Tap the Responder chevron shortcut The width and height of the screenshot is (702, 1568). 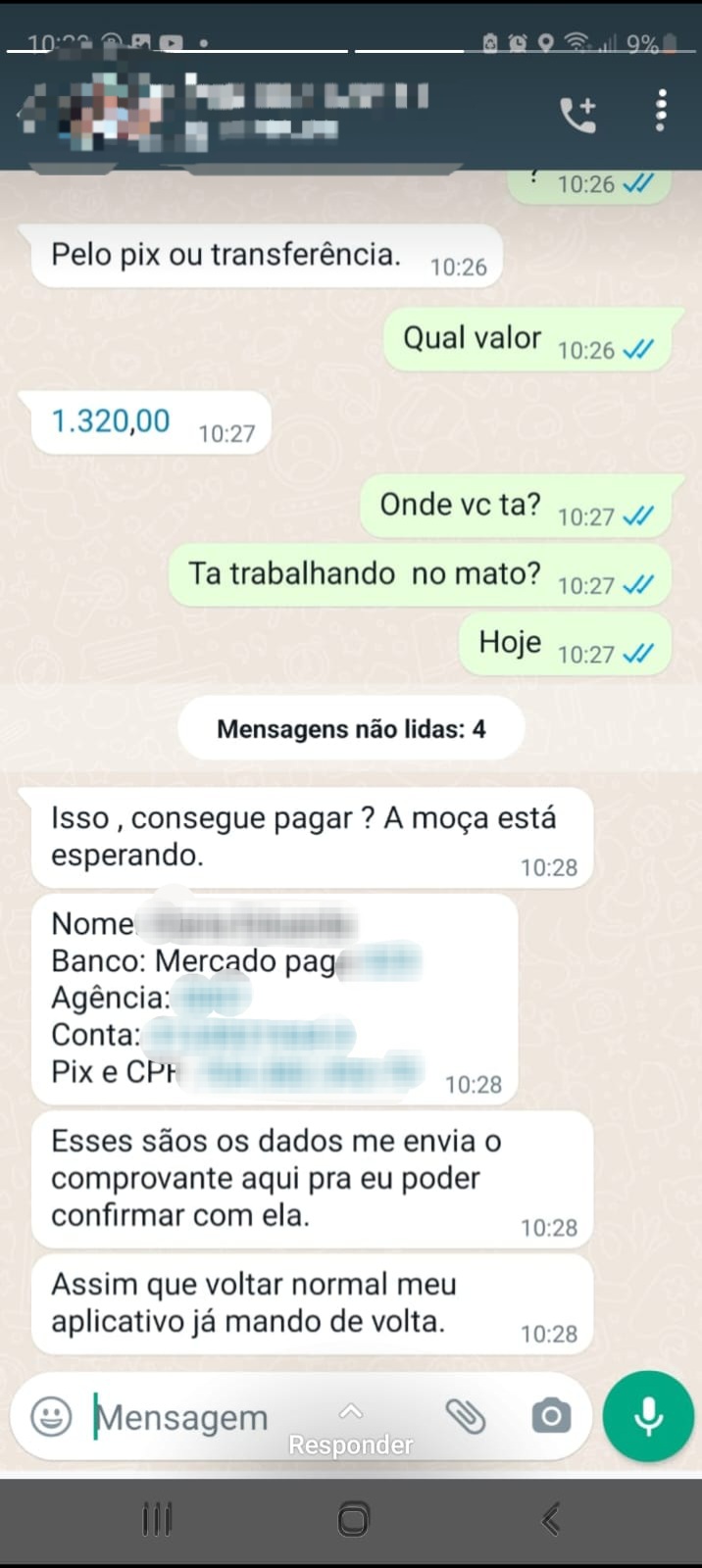(x=351, y=1413)
